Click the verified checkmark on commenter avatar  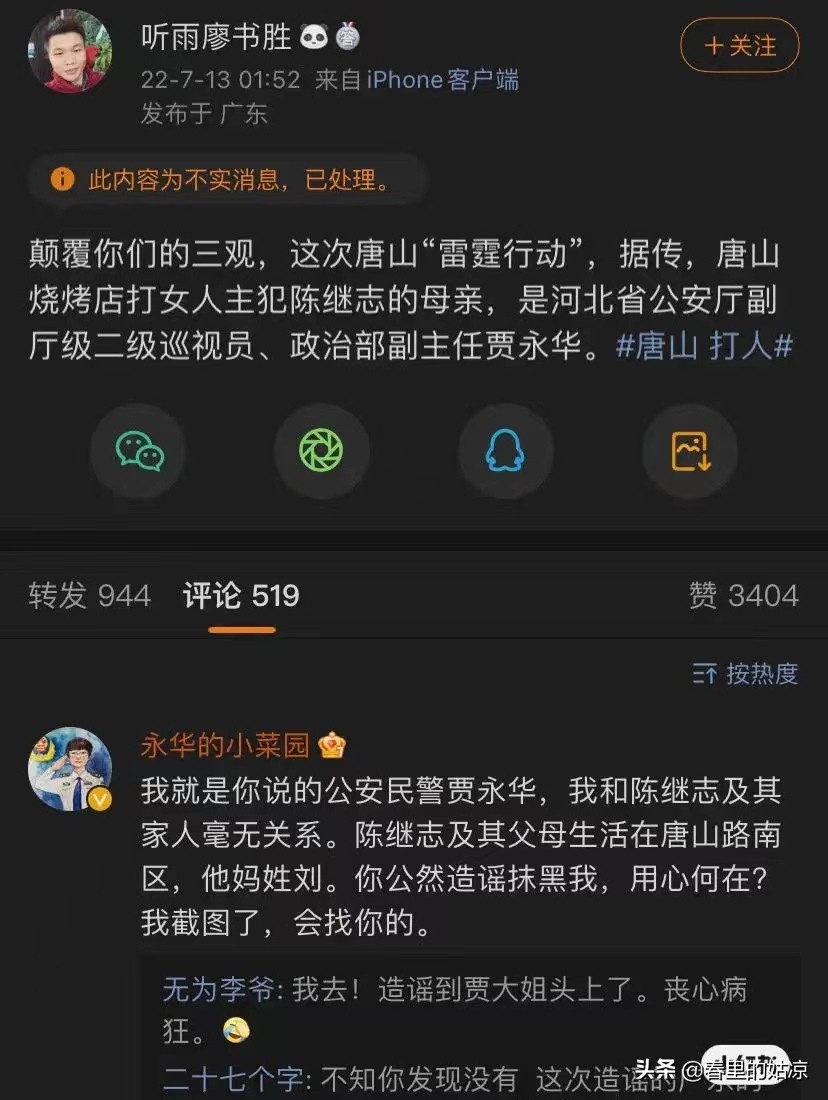click(97, 800)
